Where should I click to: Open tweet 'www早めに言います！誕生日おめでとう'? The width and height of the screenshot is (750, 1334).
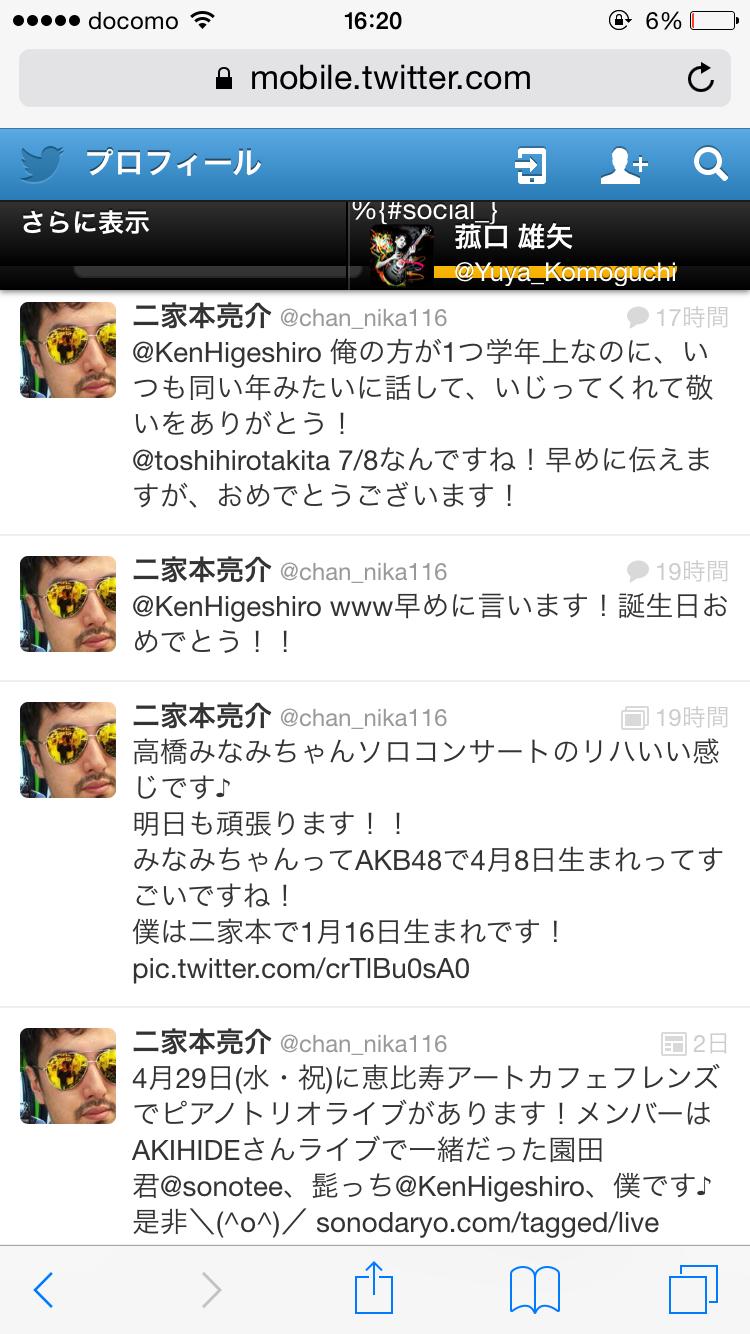pos(430,623)
